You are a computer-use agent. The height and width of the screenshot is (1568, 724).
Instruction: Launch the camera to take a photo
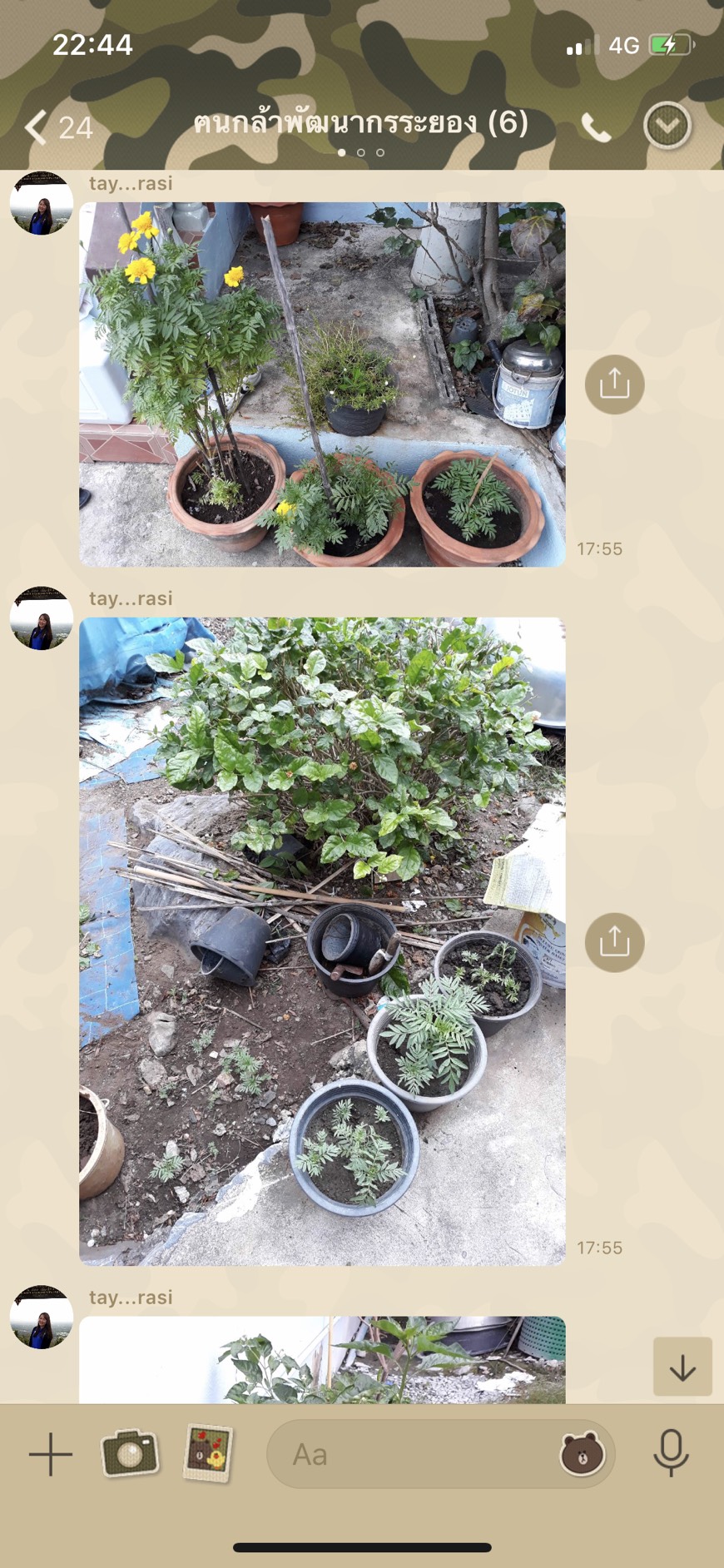coord(129,1453)
